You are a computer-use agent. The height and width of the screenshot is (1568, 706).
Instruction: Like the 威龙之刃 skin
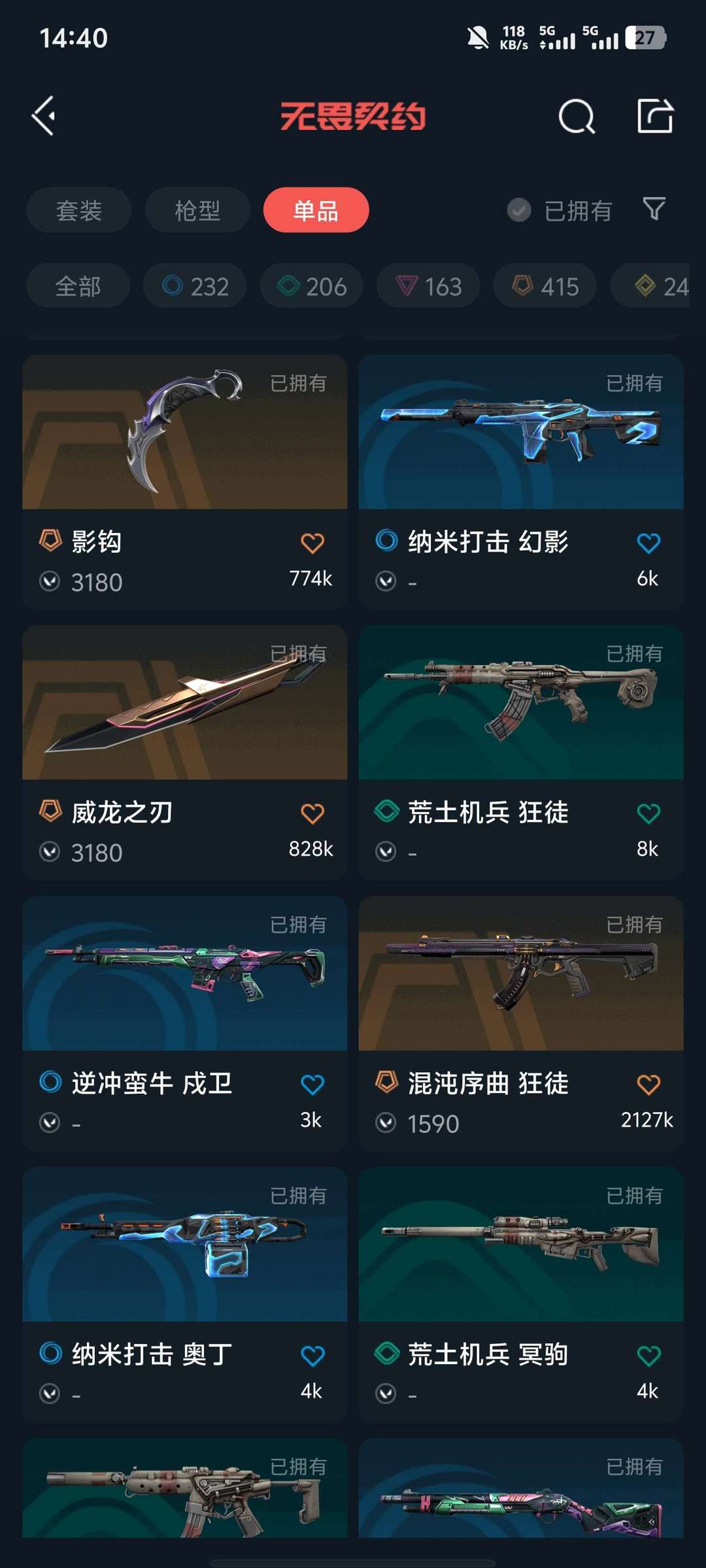[x=312, y=814]
